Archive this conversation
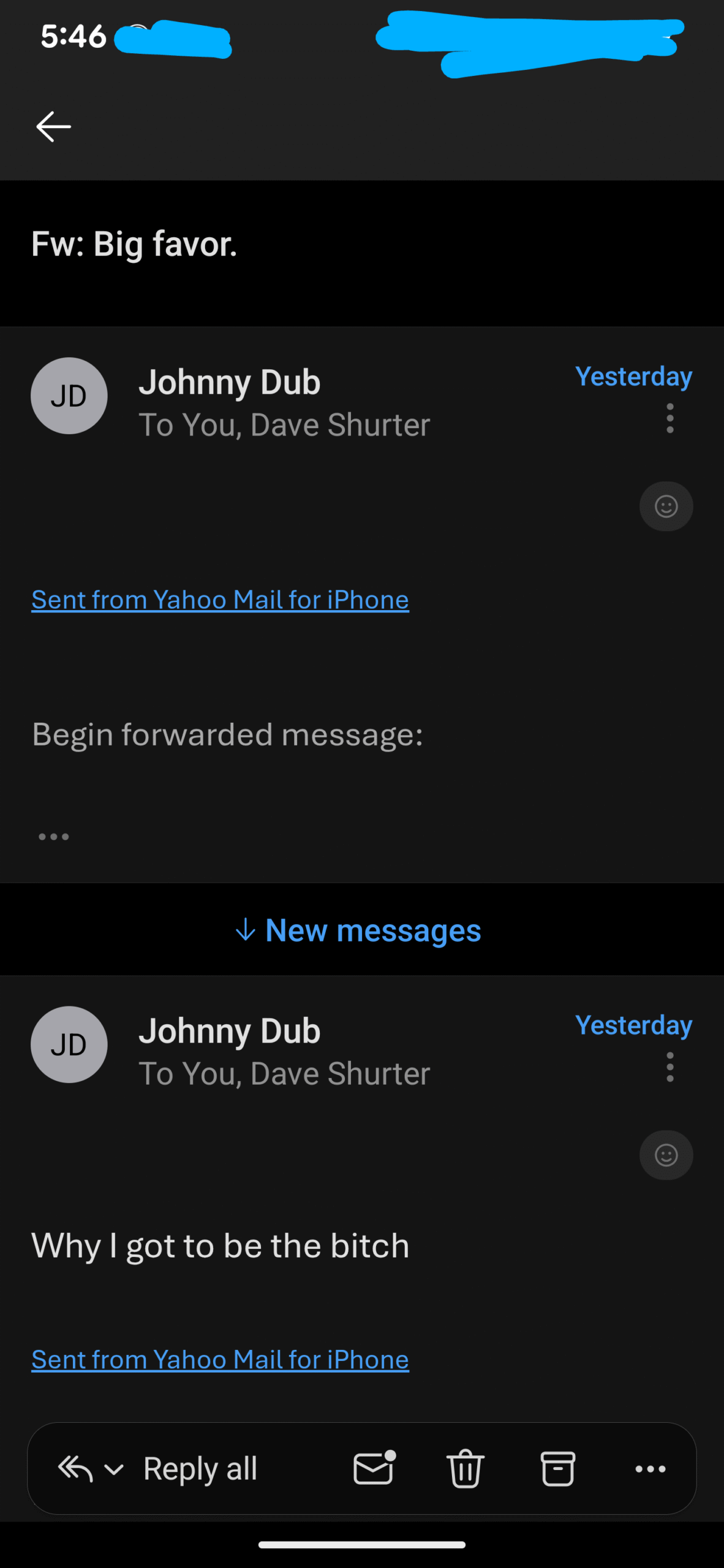The width and height of the screenshot is (724, 1568). click(x=557, y=1469)
